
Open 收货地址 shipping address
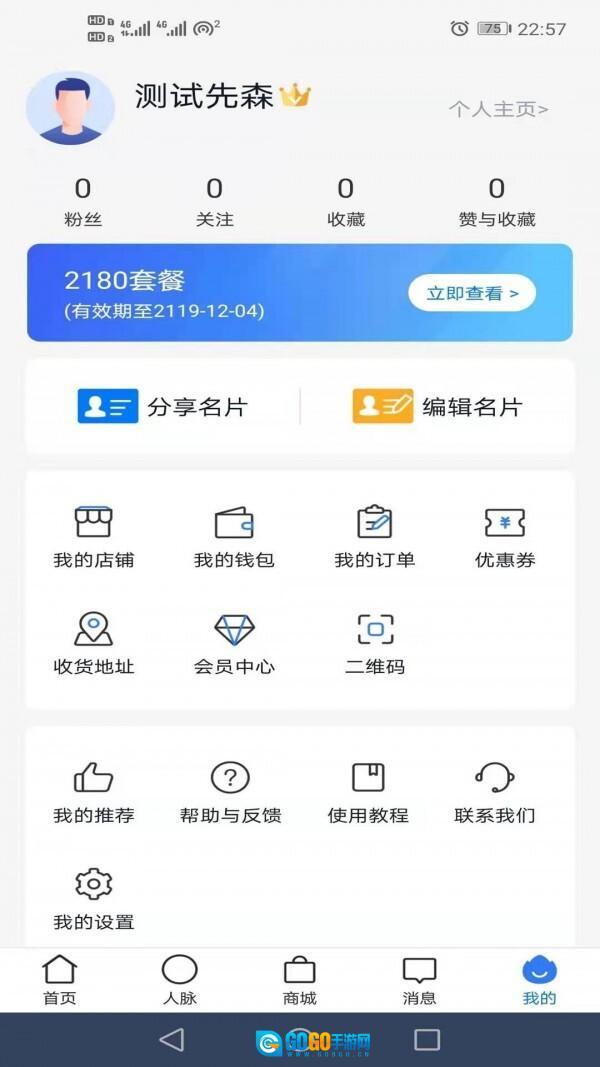[x=93, y=644]
